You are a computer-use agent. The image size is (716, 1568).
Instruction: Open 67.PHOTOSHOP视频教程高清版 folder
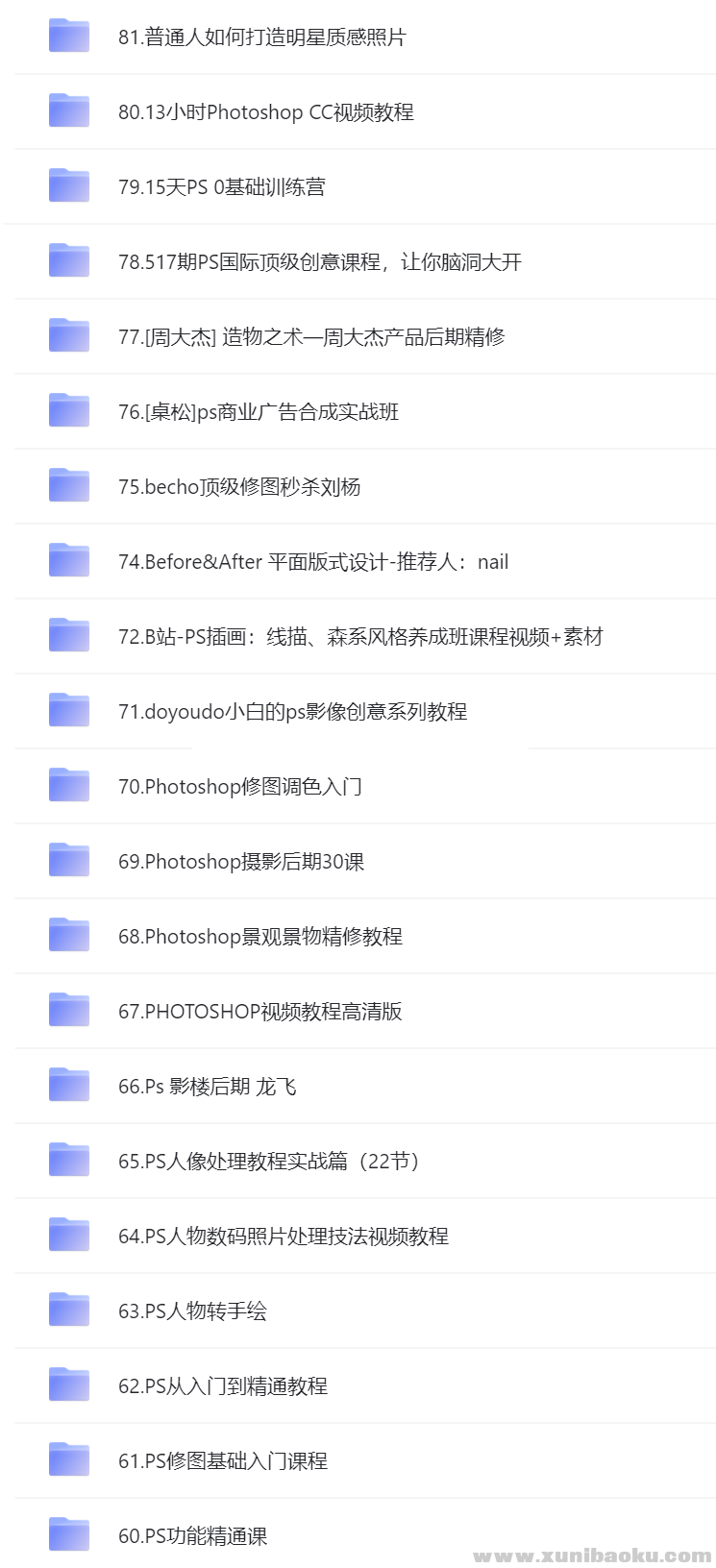259,1012
